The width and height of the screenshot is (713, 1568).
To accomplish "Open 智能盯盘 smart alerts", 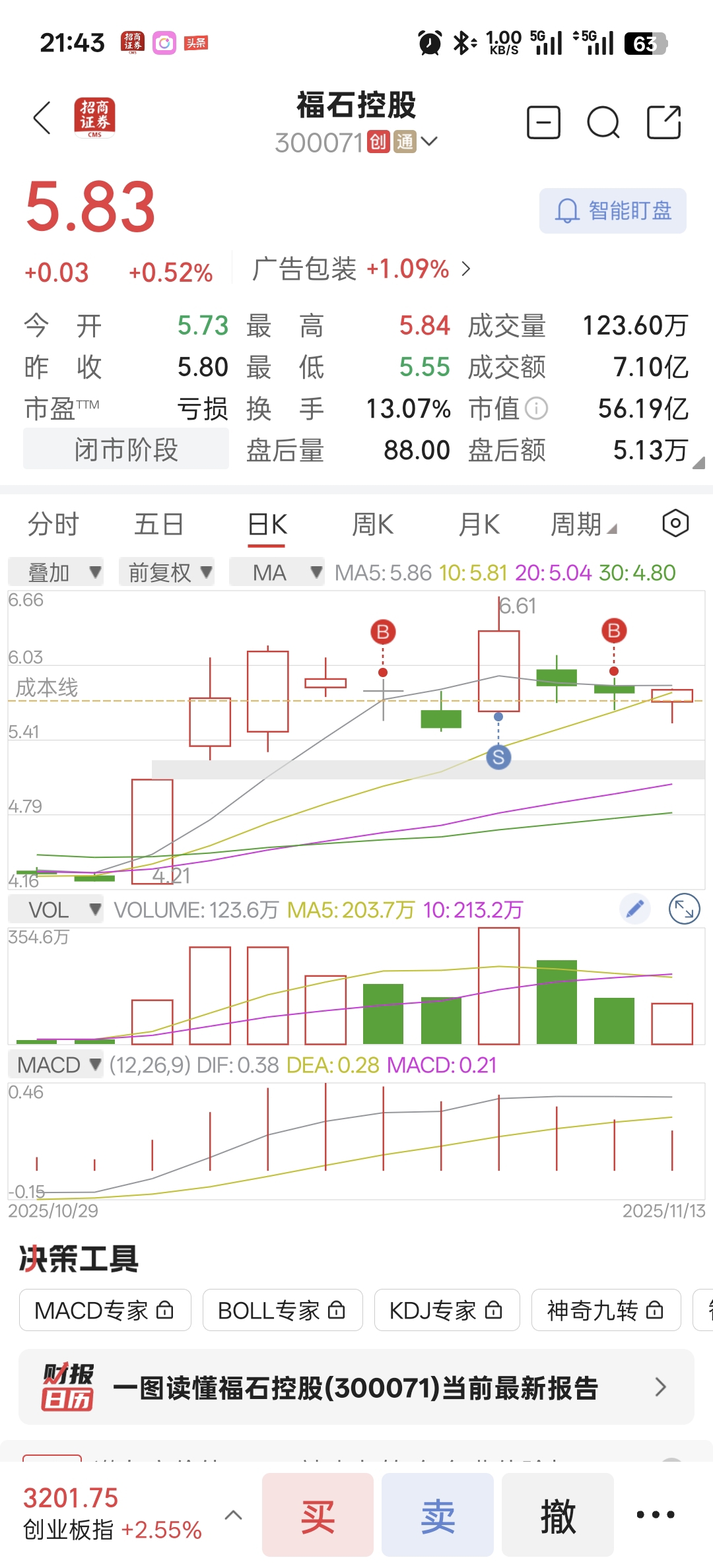I will coord(613,211).
